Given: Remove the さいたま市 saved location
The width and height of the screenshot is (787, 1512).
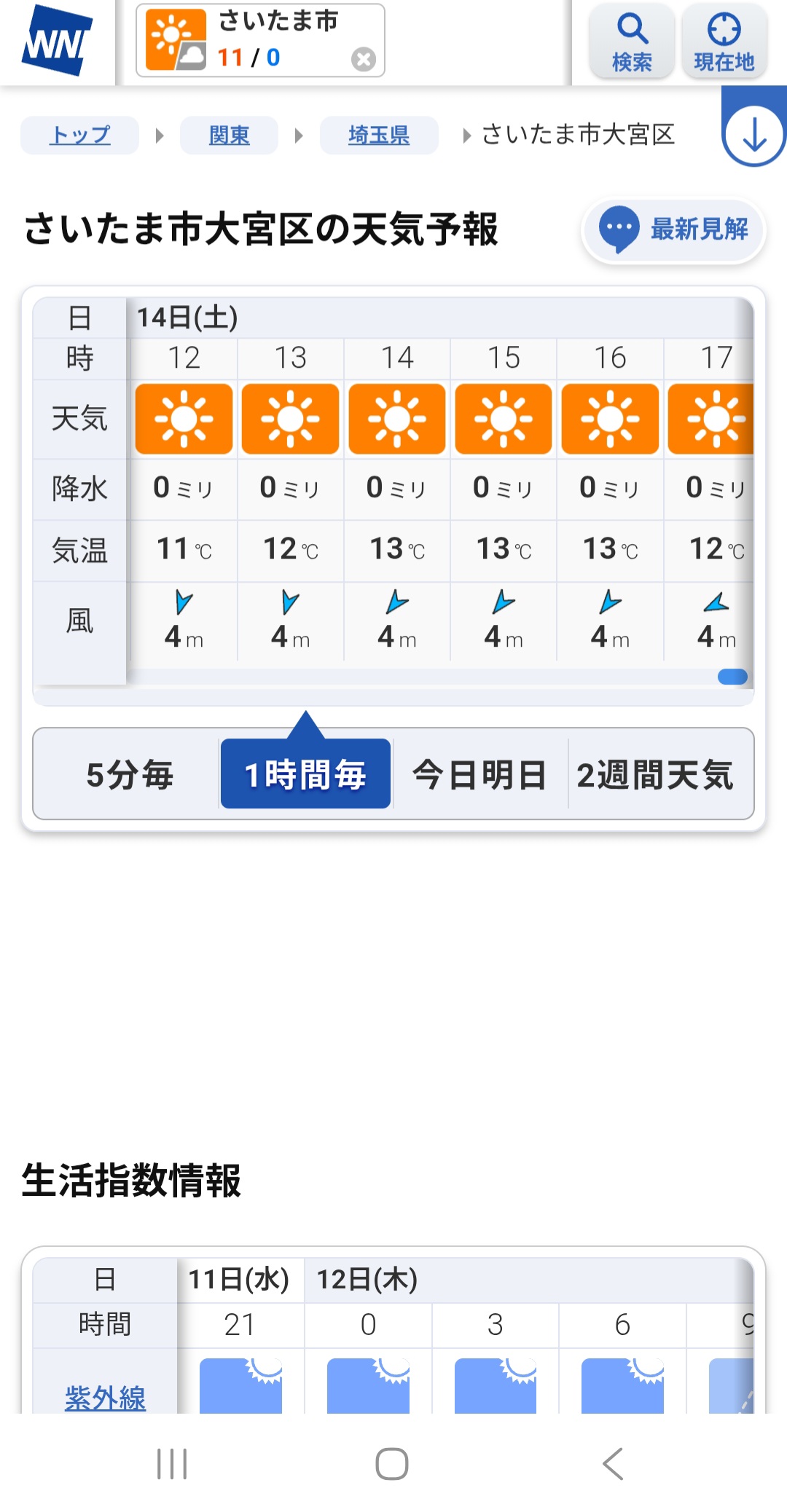Looking at the screenshot, I should click(363, 59).
